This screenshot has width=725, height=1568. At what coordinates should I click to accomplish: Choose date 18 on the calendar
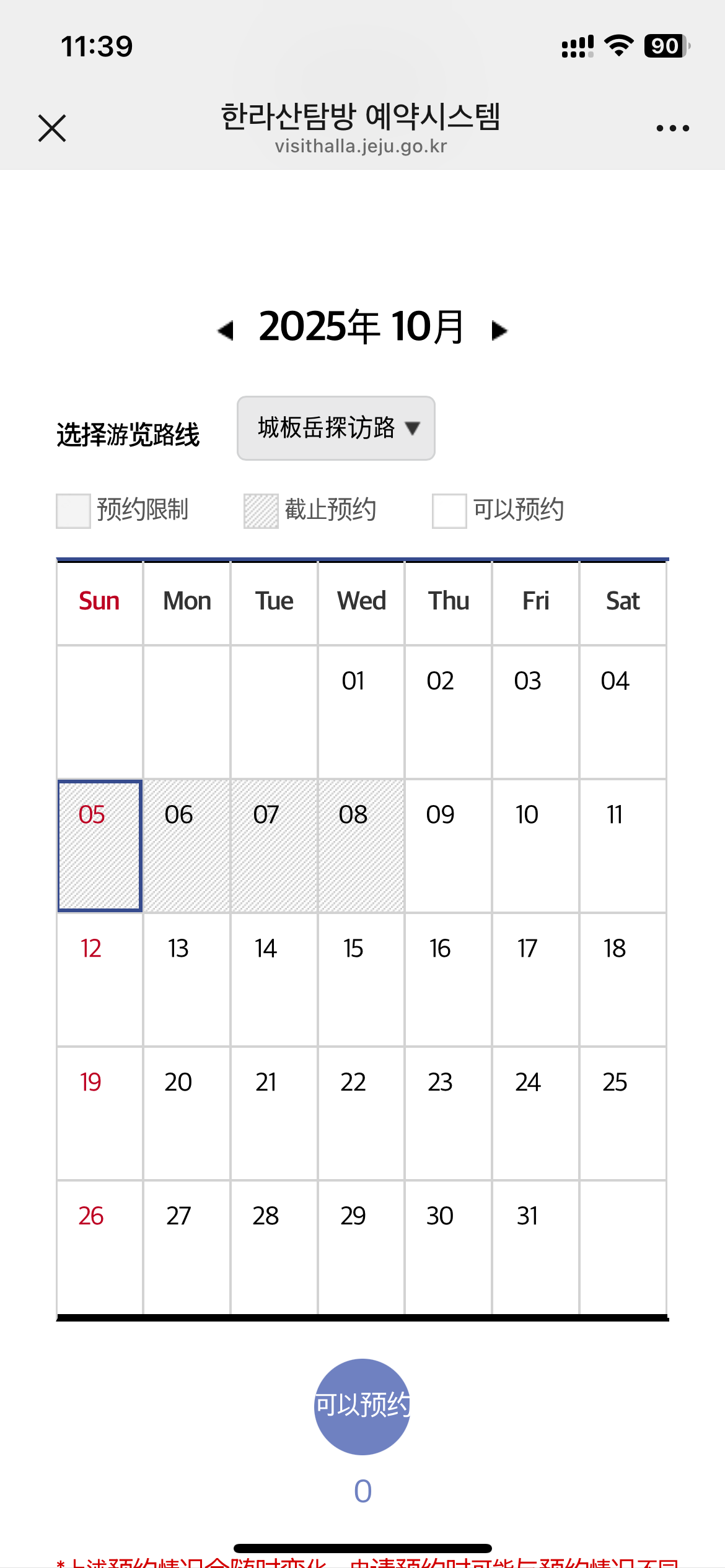coord(623,979)
